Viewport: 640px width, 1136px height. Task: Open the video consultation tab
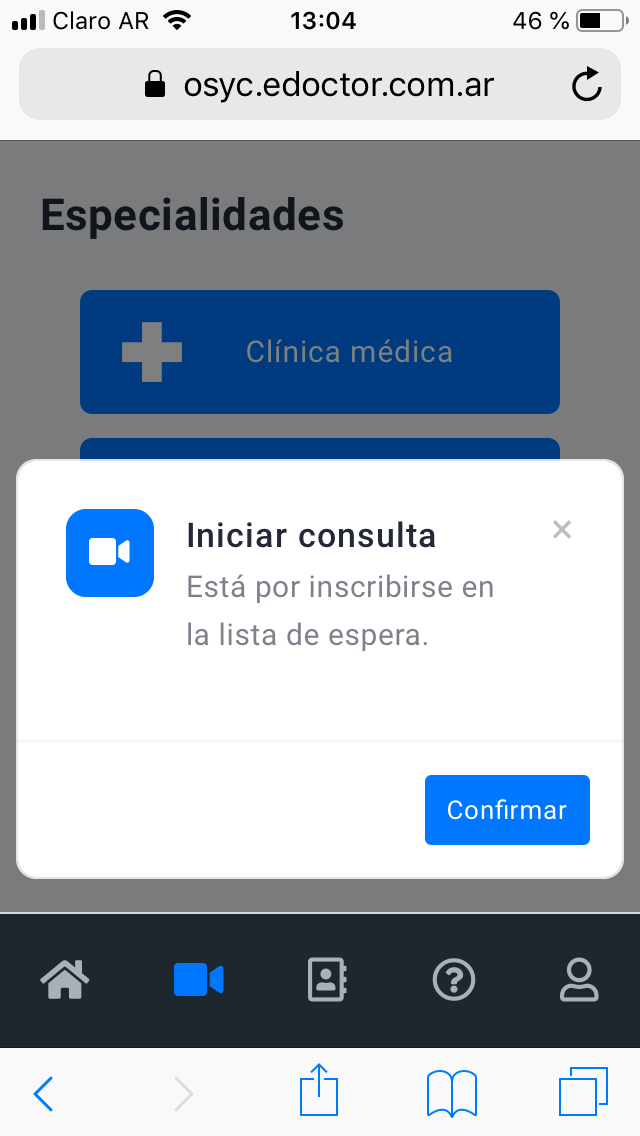[199, 980]
